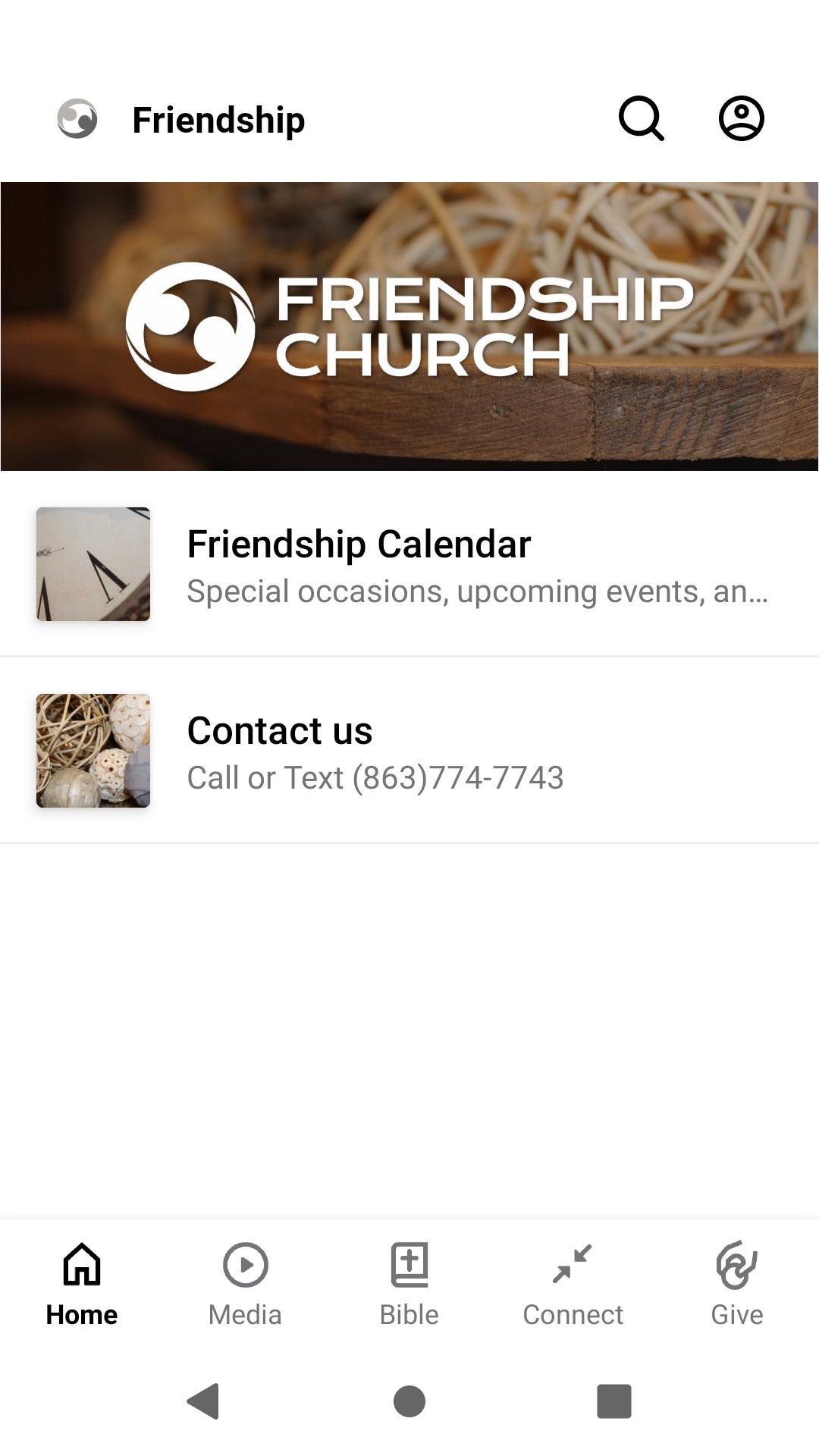Go back with the system back button
Viewport: 819px width, 1456px height.
point(203,1401)
